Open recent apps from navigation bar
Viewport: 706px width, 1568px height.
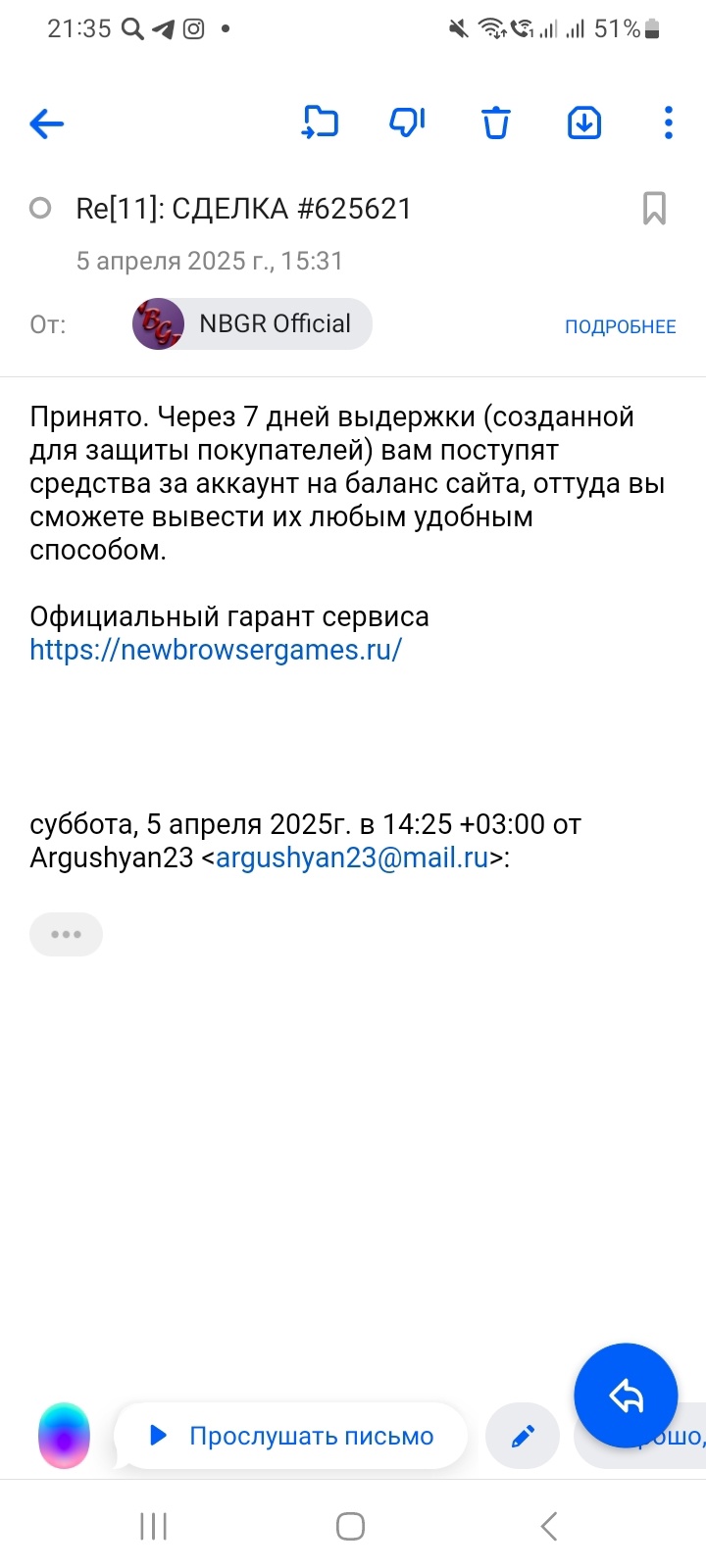(x=154, y=1526)
